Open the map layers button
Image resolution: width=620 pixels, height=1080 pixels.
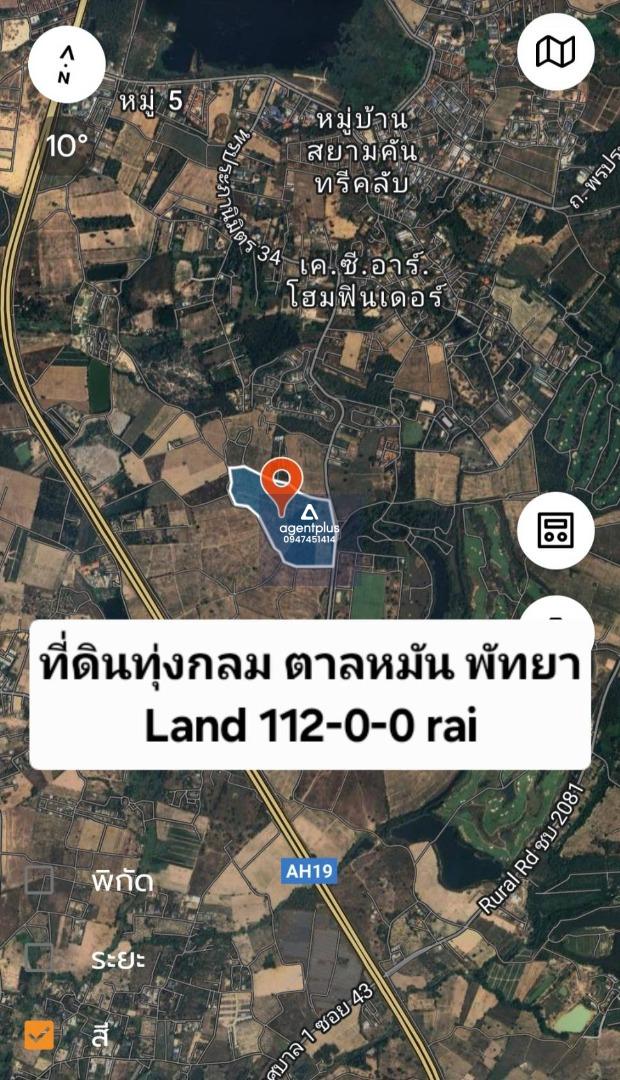[x=555, y=51]
